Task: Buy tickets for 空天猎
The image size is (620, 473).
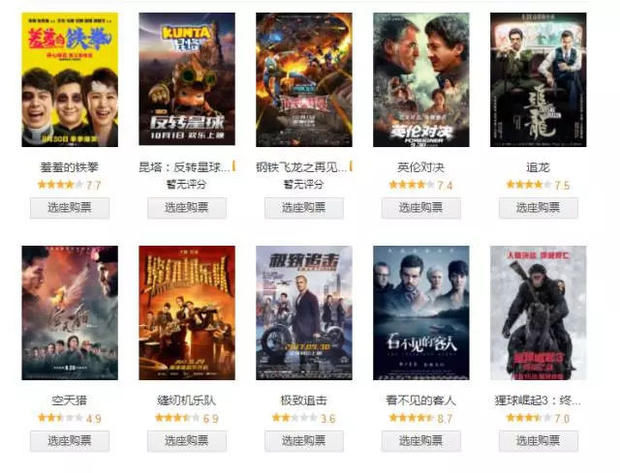Action: (x=69, y=441)
